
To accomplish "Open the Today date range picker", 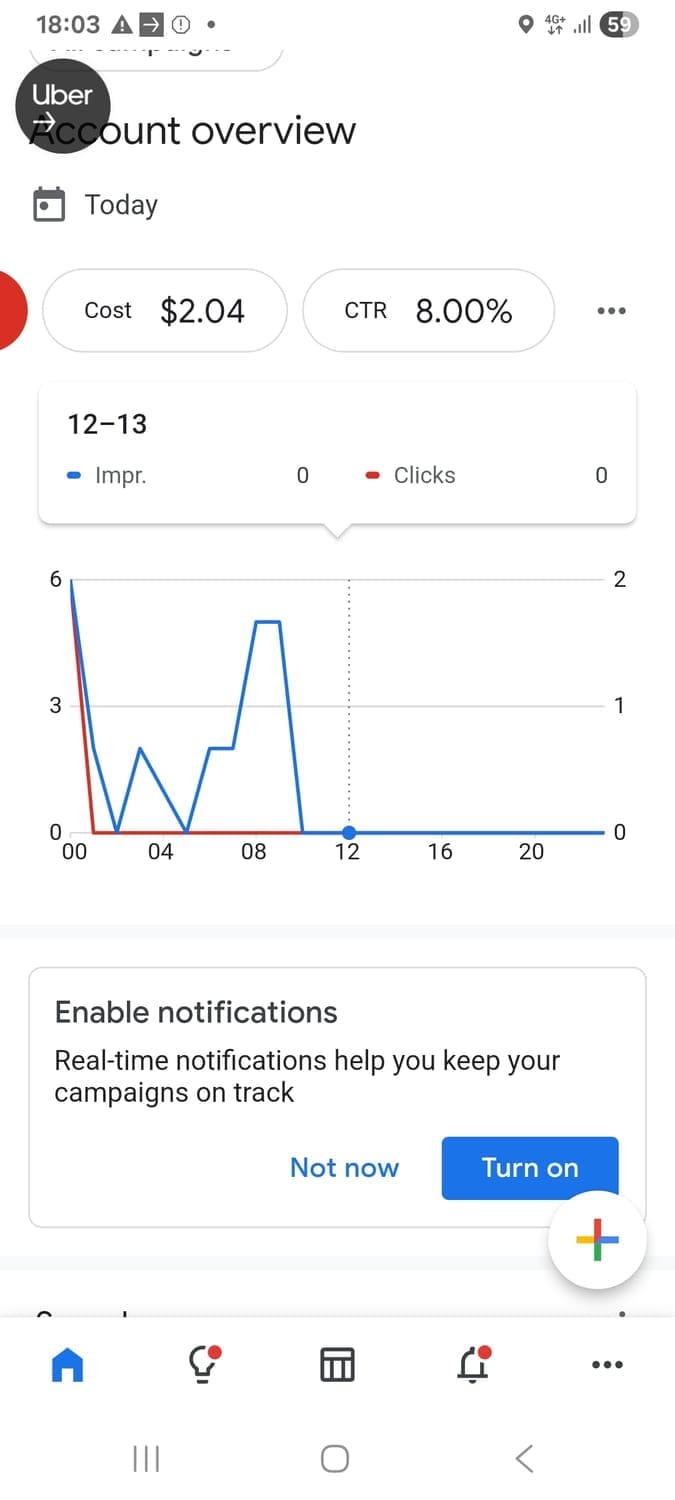I will [x=96, y=205].
